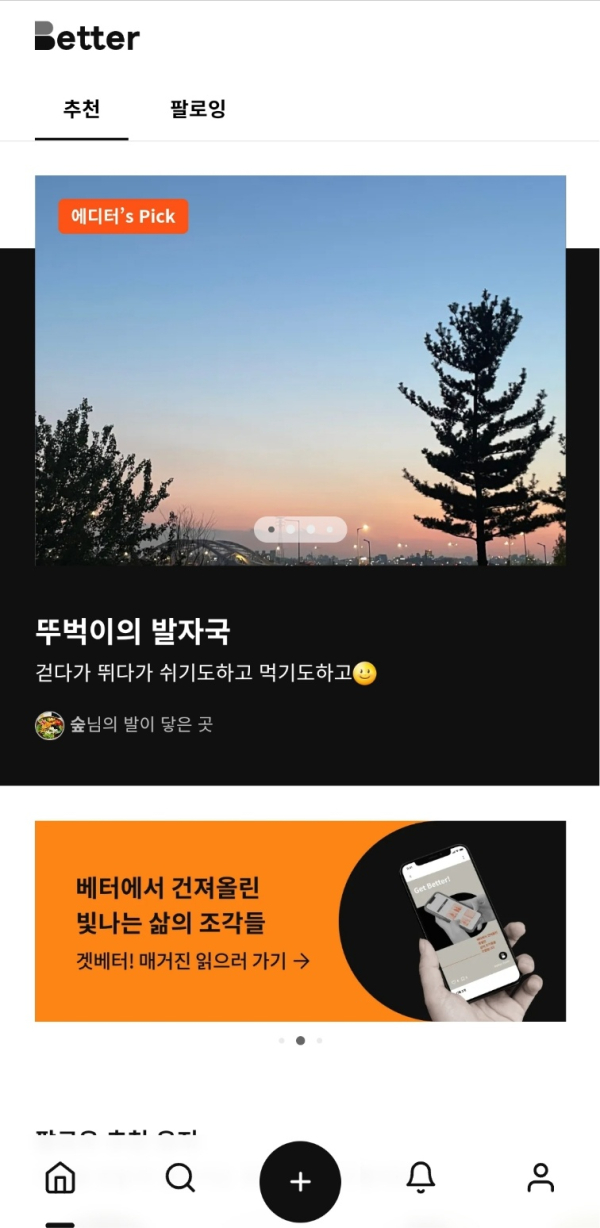Go to the home tab
This screenshot has width=600, height=1228.
pyautogui.click(x=60, y=1178)
